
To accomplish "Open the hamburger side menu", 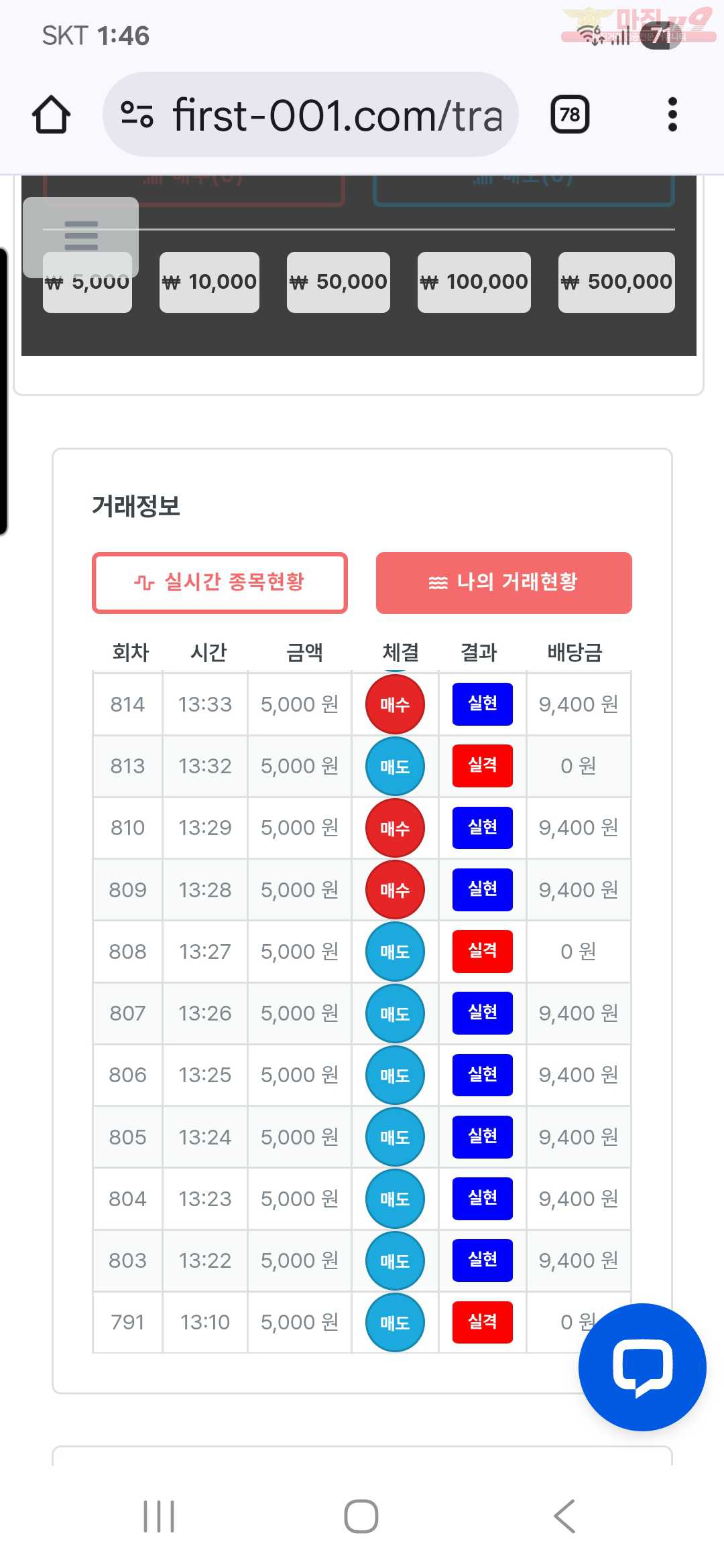I will (x=81, y=236).
